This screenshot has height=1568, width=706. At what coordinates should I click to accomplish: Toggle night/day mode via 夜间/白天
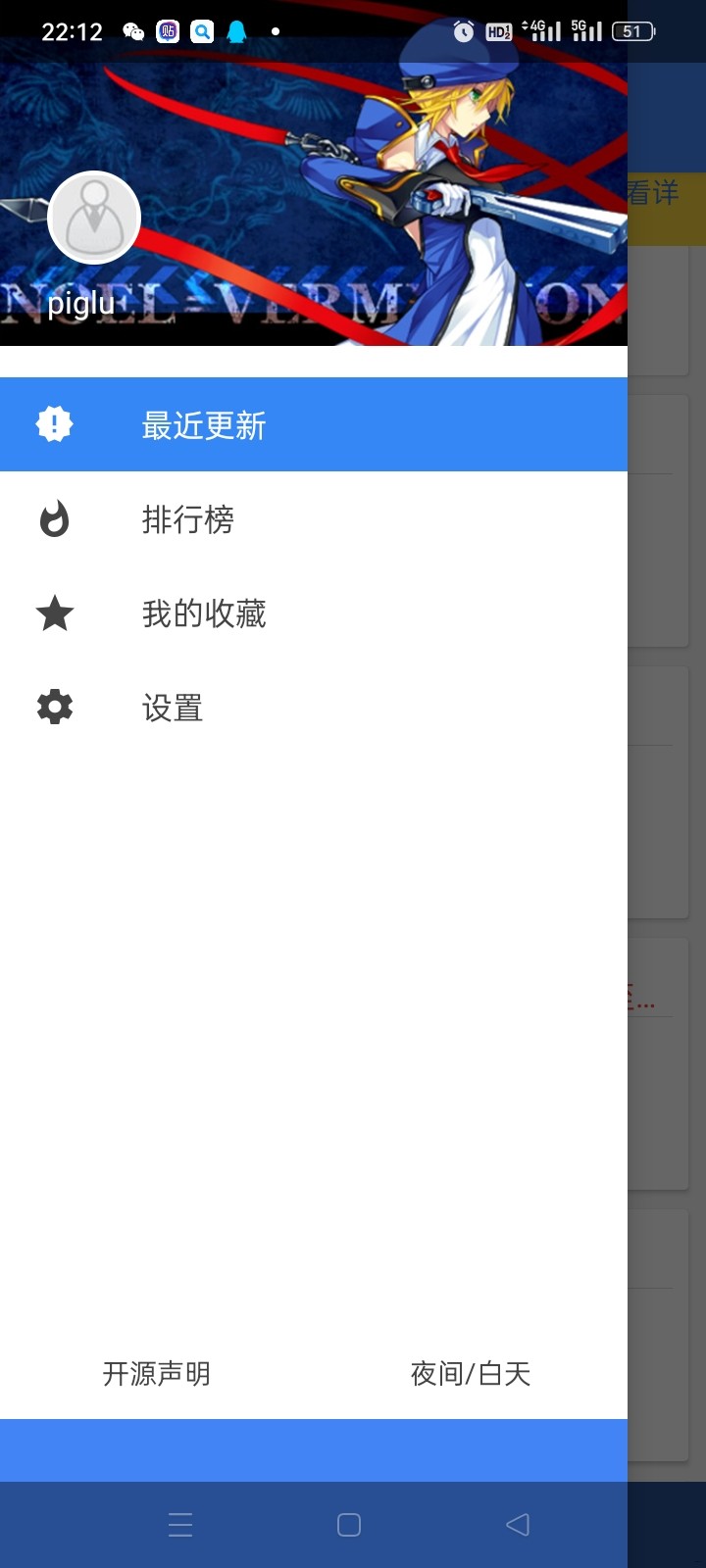click(470, 1374)
